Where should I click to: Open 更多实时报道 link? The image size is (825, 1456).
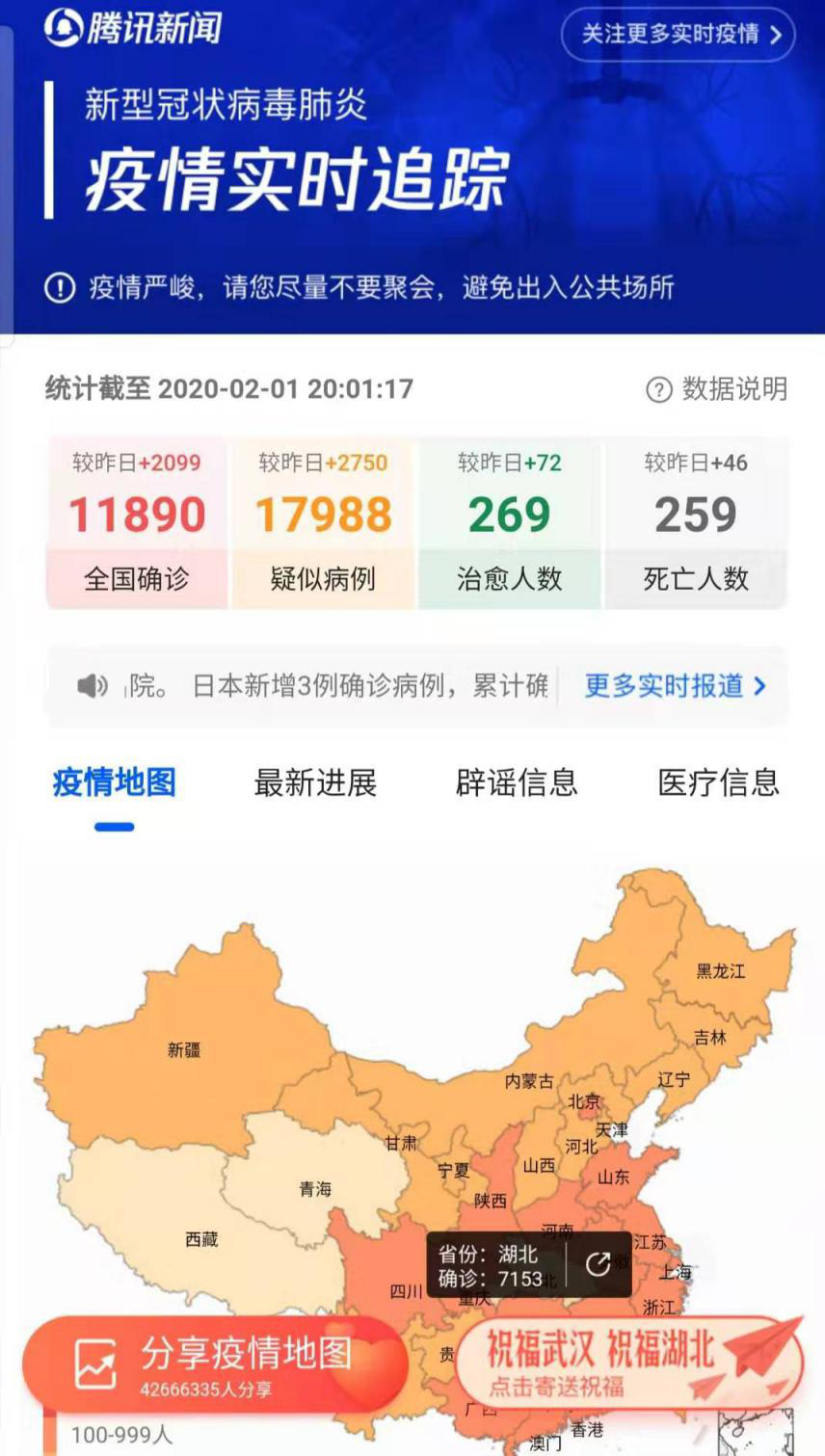coord(675,686)
